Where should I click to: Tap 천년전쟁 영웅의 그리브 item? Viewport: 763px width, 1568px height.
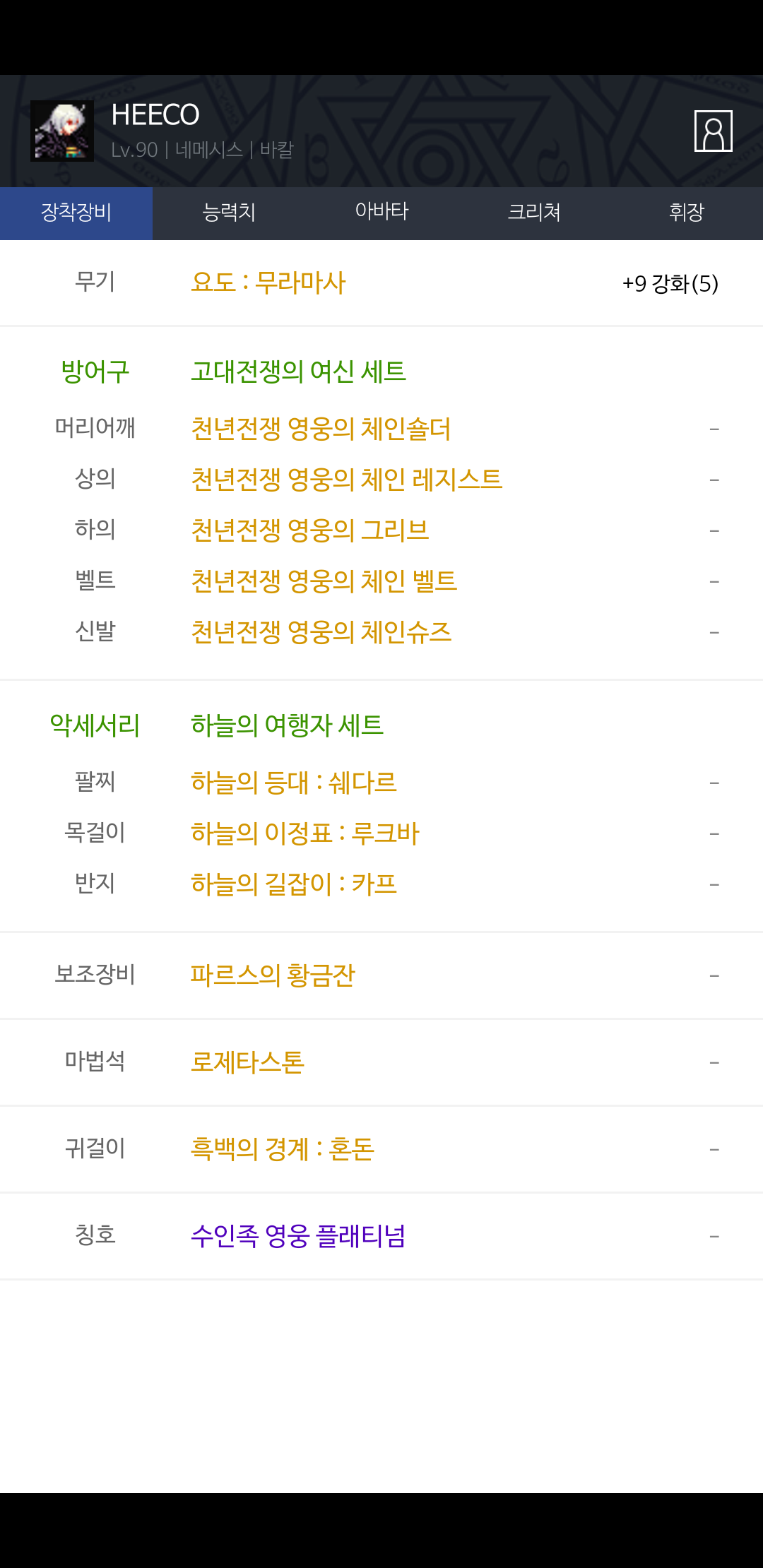pos(309,530)
